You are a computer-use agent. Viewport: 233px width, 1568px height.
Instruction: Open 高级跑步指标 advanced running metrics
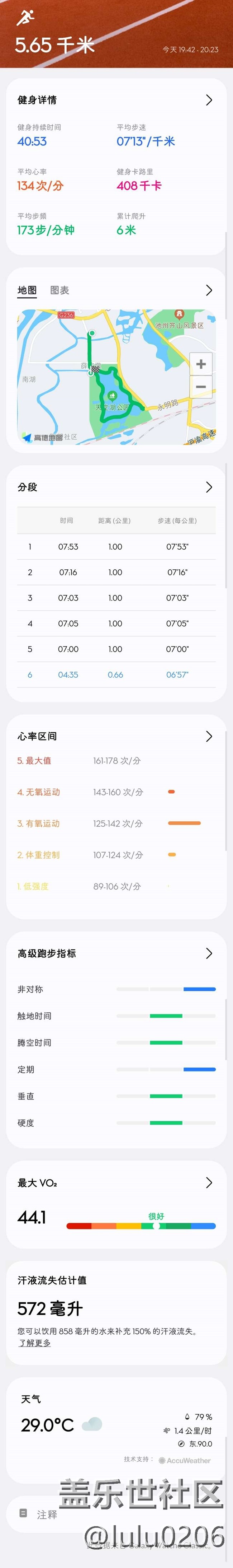point(209,953)
